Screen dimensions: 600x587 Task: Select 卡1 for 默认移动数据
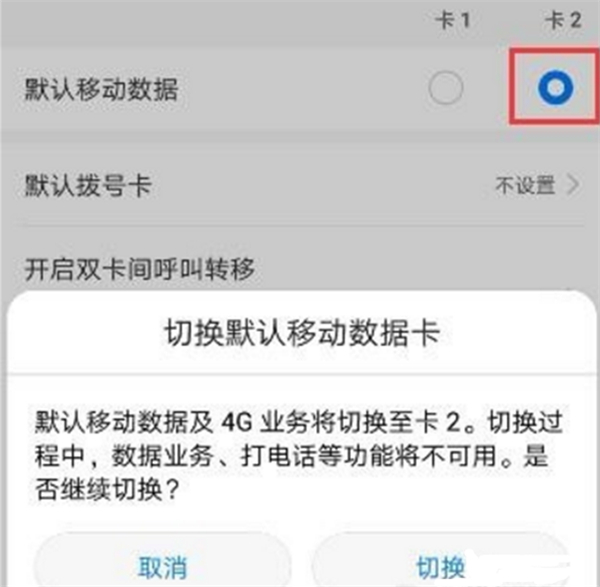(445, 90)
